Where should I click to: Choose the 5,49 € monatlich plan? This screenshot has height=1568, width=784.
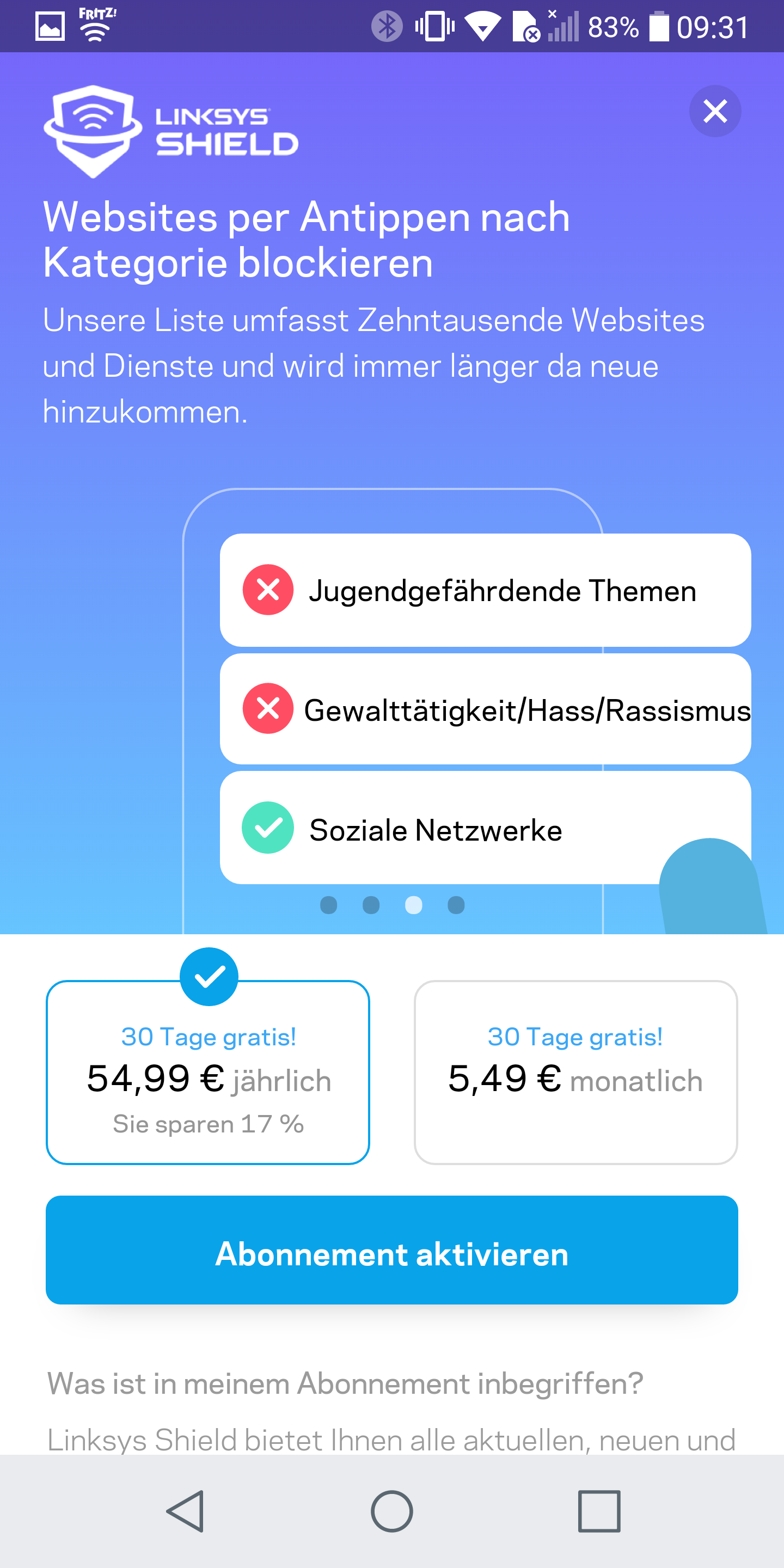575,1073
